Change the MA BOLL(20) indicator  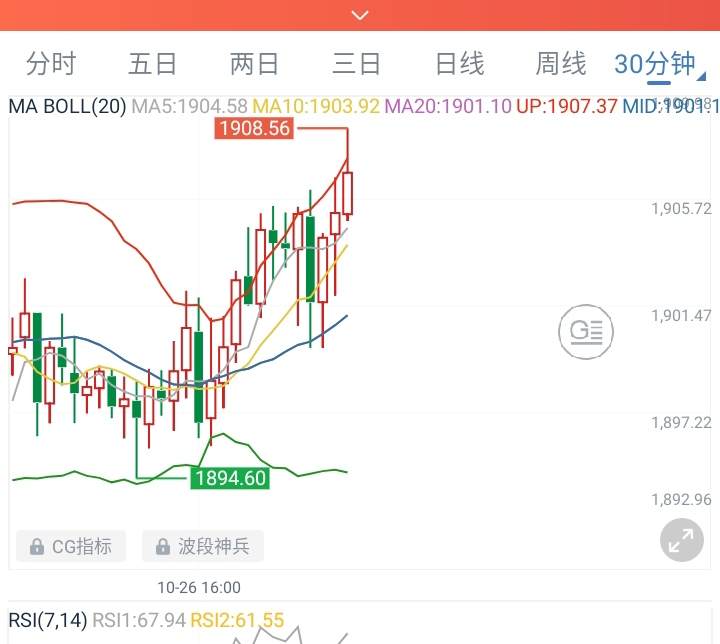click(66, 106)
